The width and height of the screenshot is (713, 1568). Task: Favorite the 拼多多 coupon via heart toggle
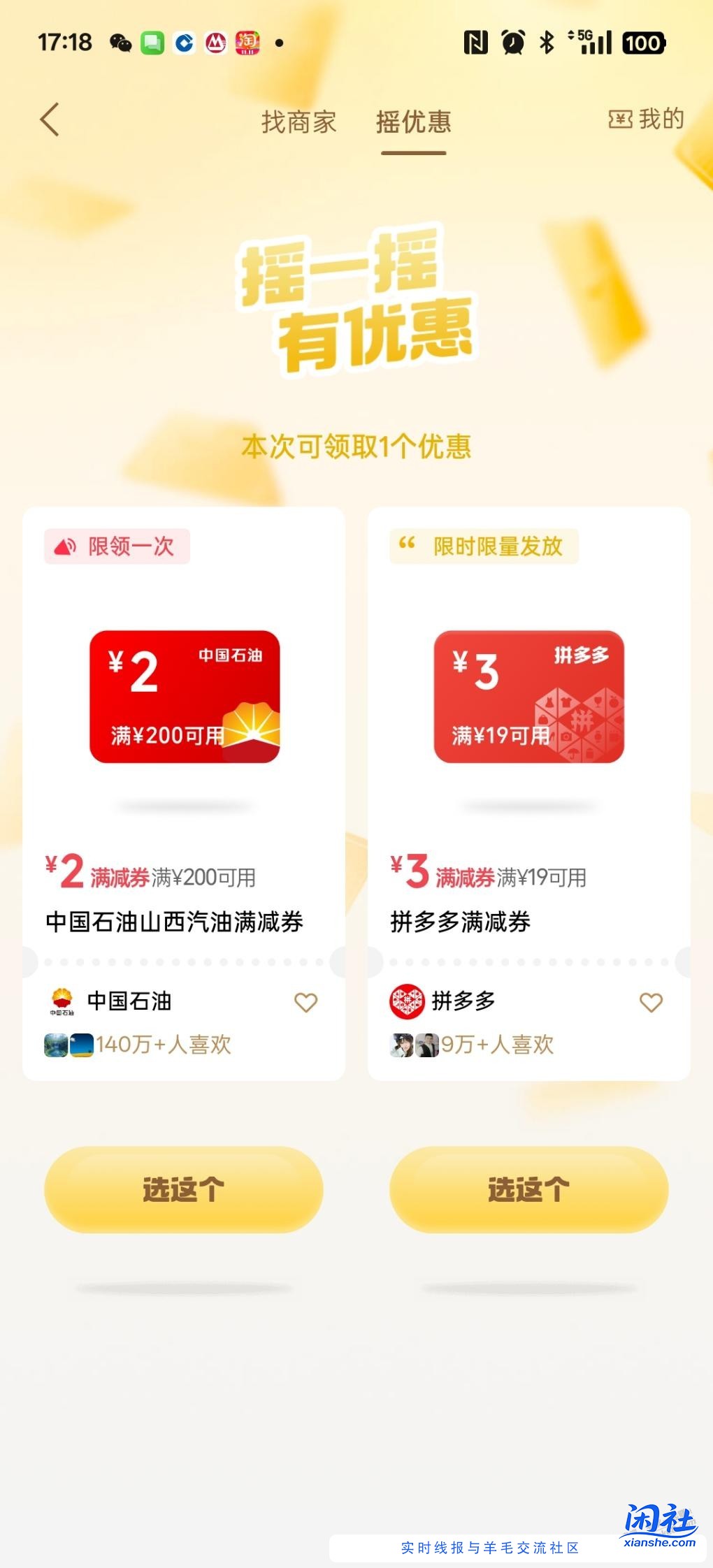[651, 1001]
